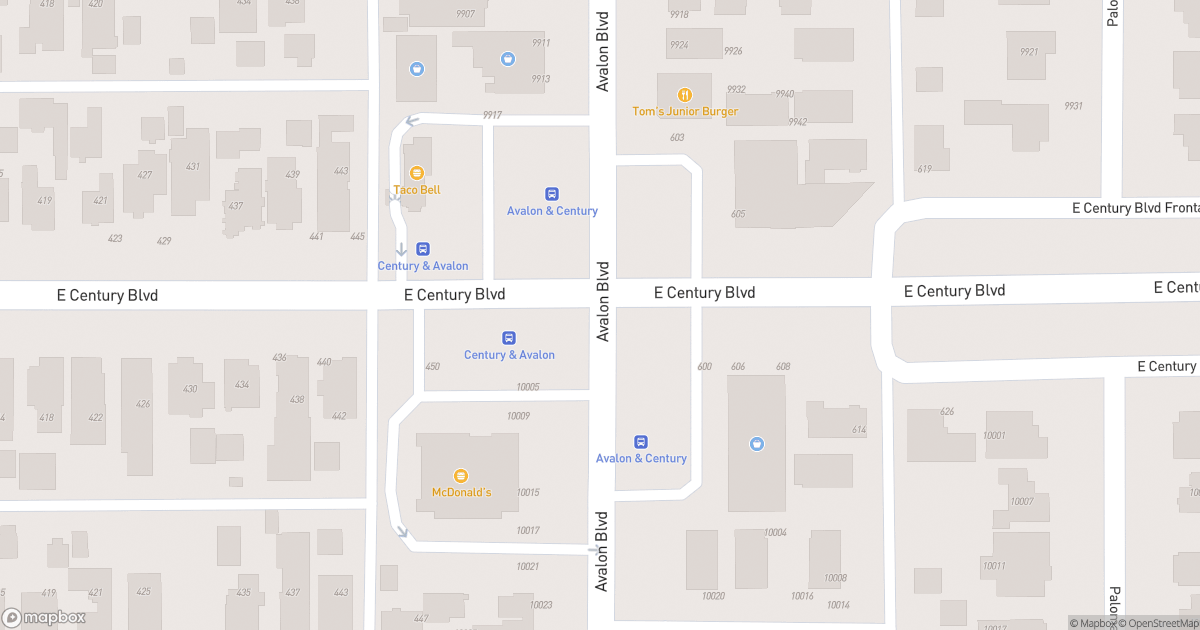Select the Taco Bell restaurant marker
This screenshot has width=1200, height=630.
tap(417, 174)
